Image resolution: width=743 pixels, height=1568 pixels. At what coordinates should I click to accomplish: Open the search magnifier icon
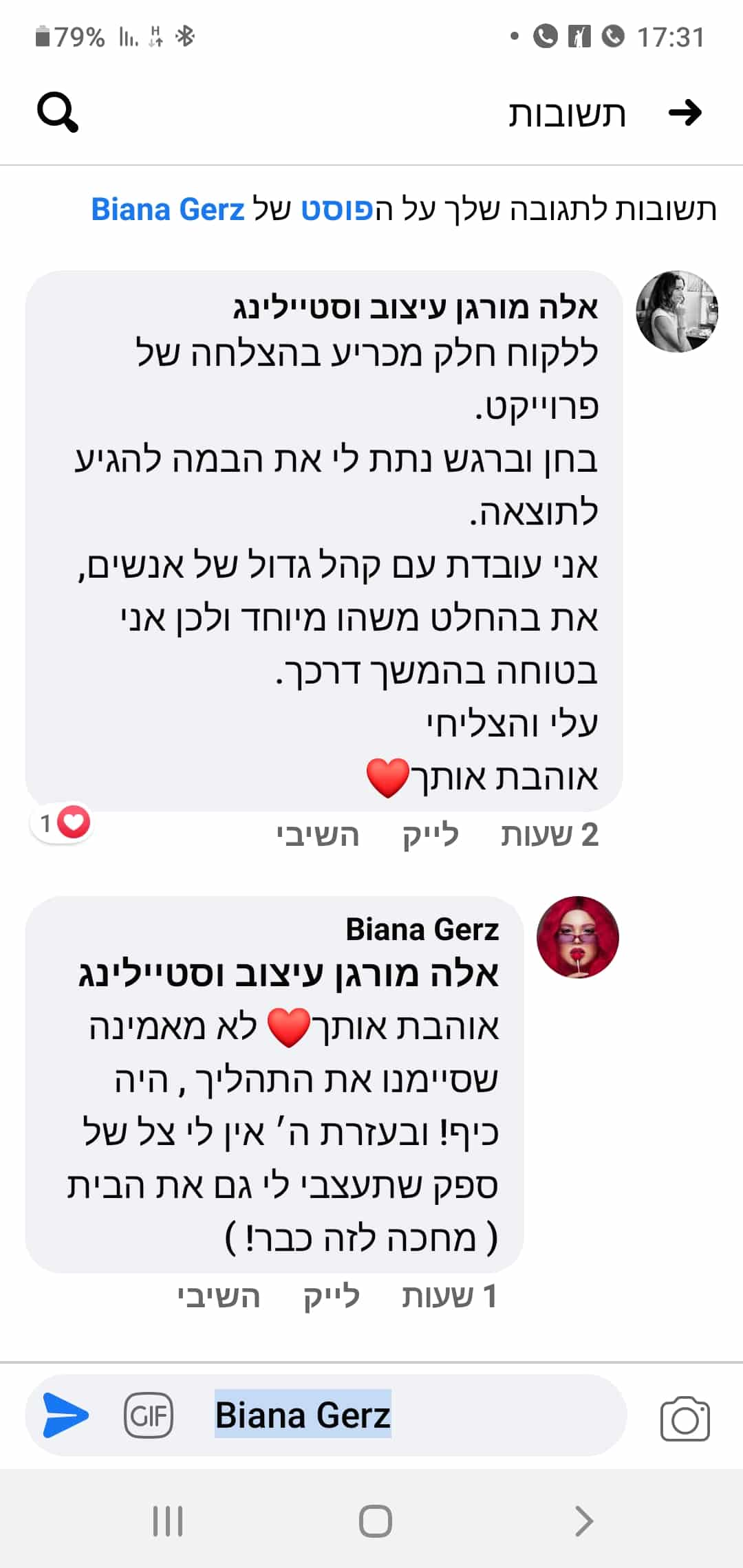pyautogui.click(x=58, y=112)
